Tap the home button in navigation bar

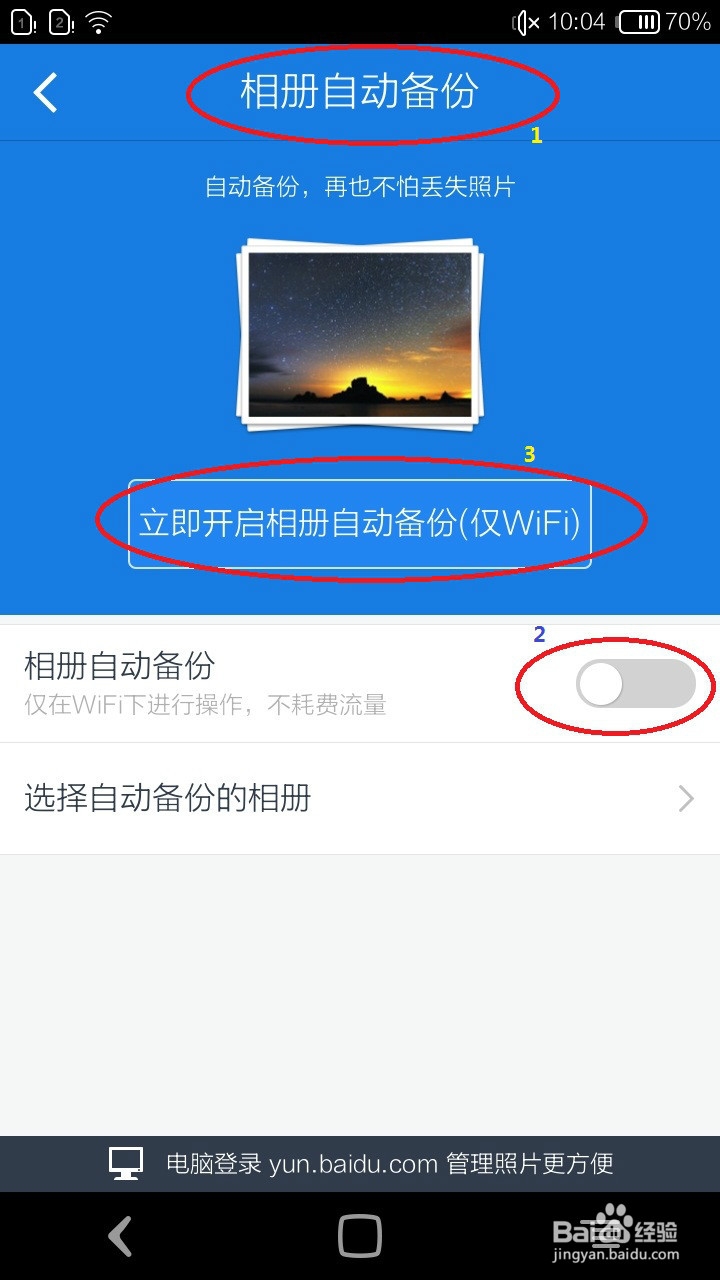point(360,1236)
